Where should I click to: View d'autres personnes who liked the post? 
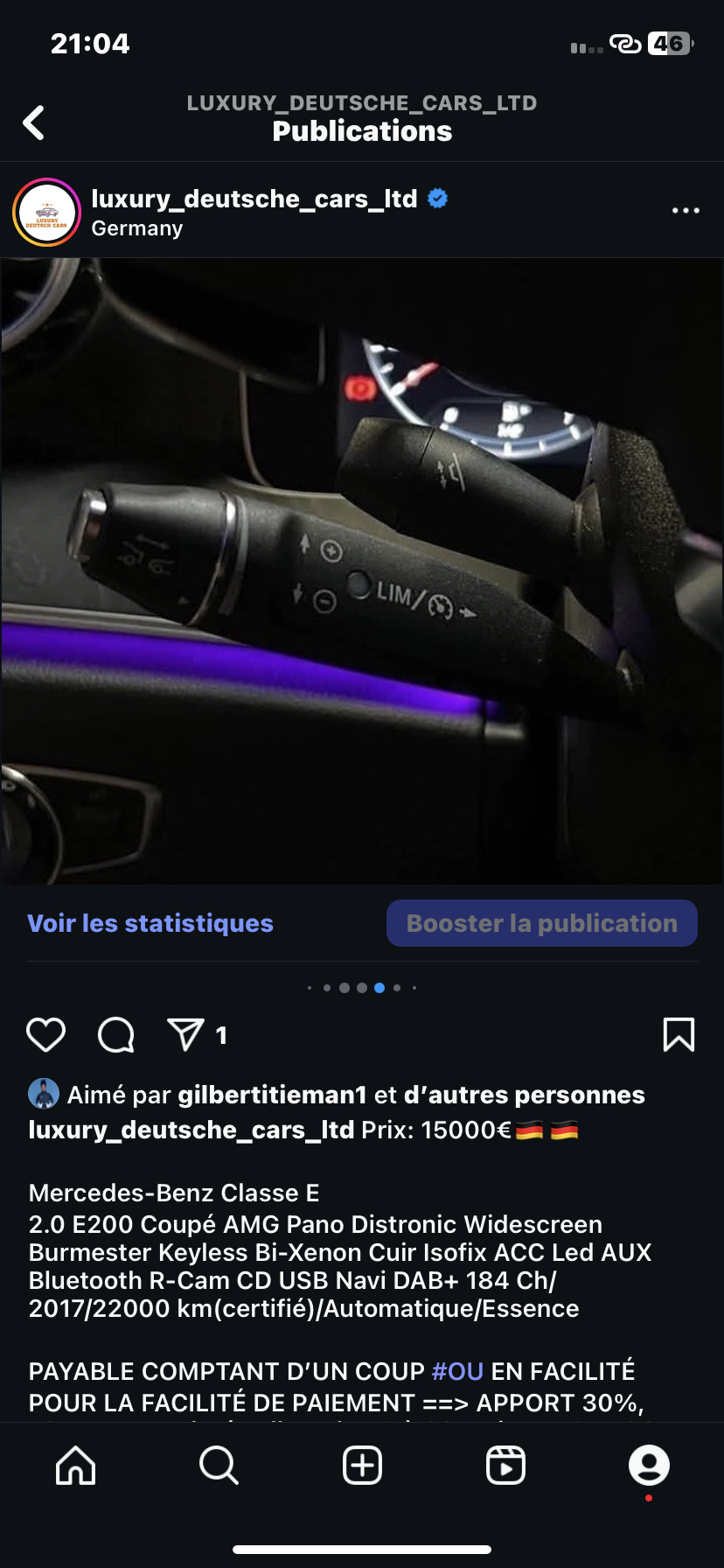pyautogui.click(x=525, y=1095)
